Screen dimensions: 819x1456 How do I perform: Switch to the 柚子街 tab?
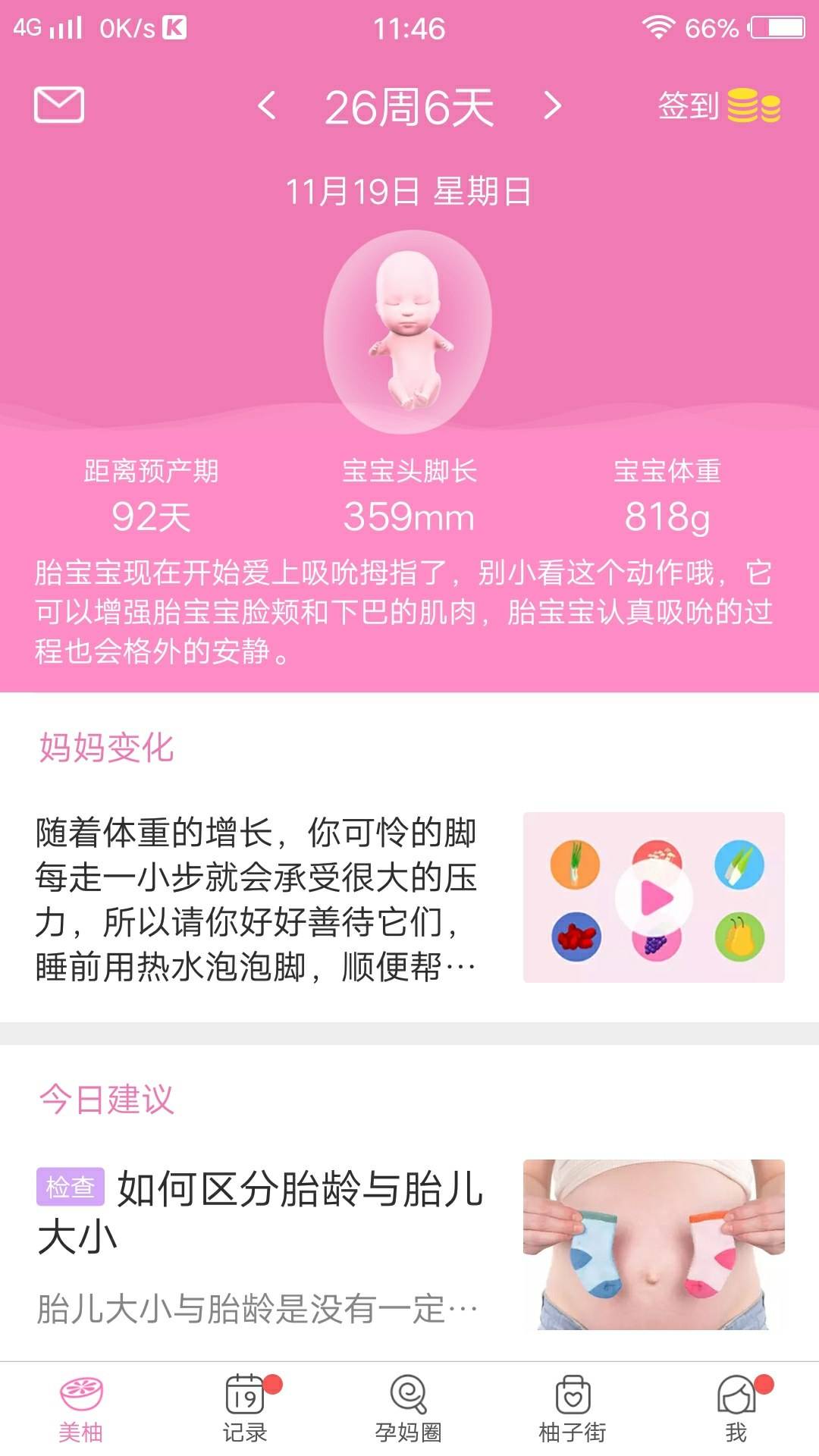(573, 1407)
